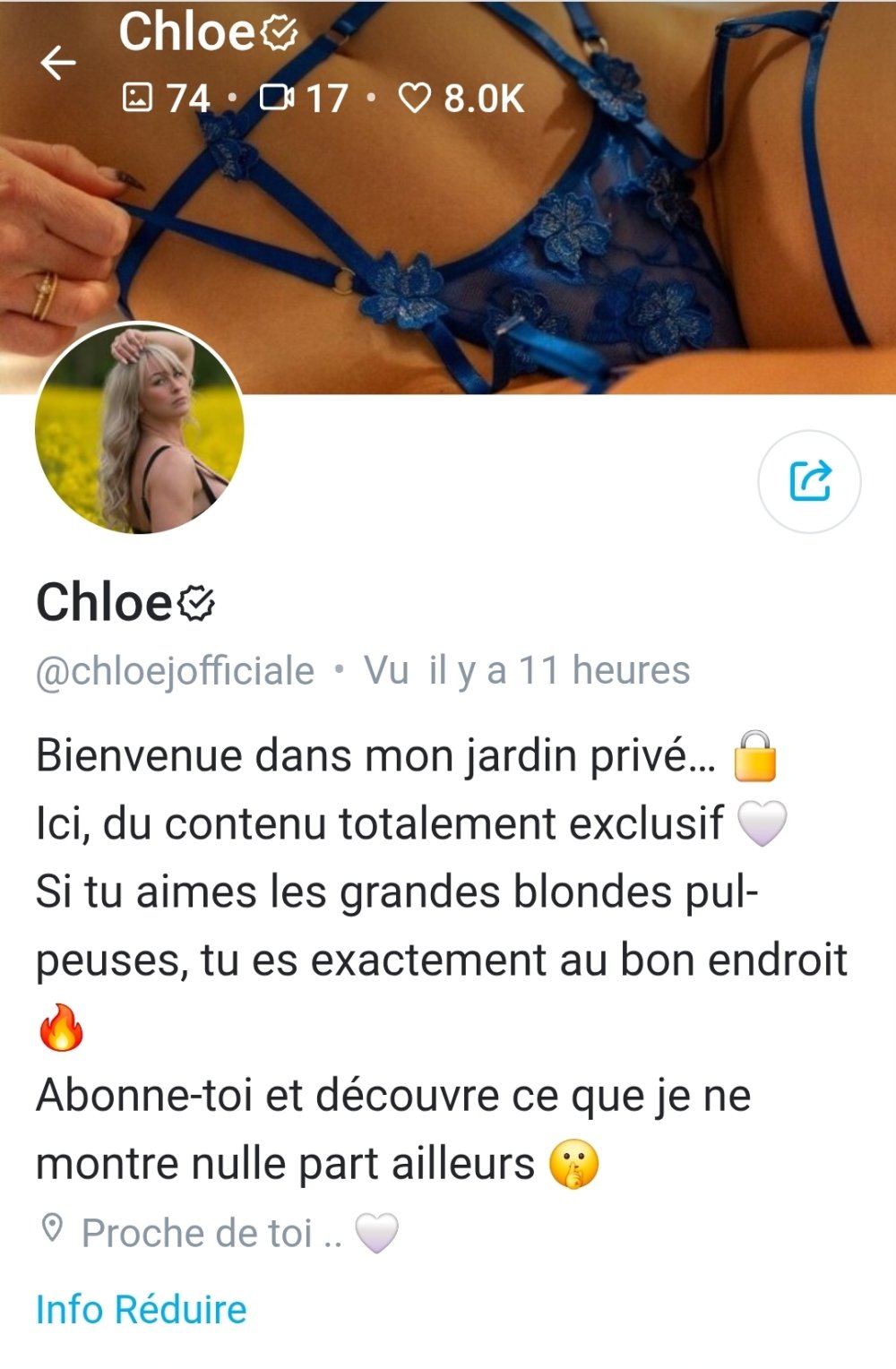Image resolution: width=896 pixels, height=1369 pixels.
Task: Share this profile
Action: tap(809, 481)
